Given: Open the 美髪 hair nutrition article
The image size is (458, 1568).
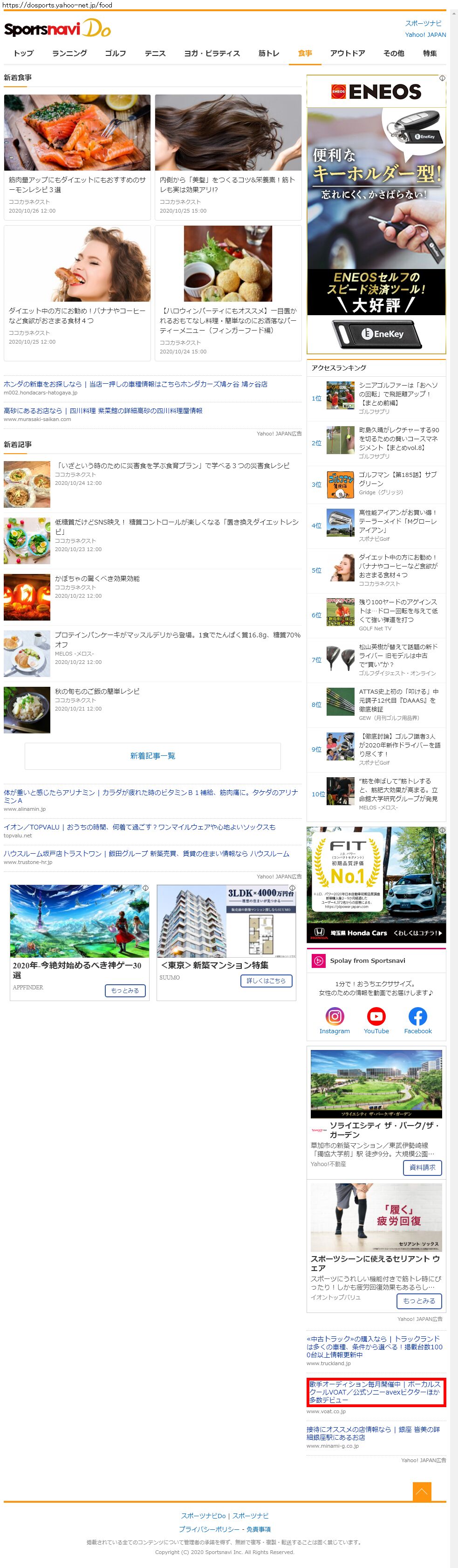Looking at the screenshot, I should (228, 157).
